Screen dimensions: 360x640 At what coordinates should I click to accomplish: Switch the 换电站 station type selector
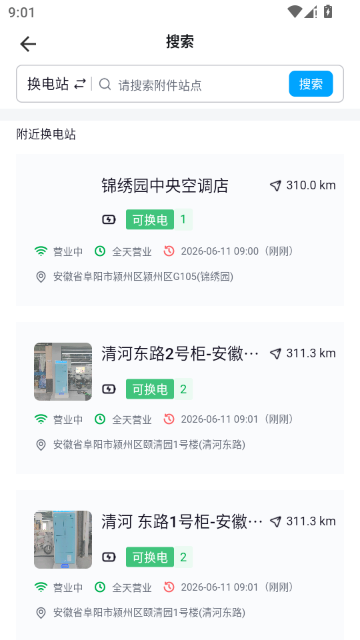pos(56,84)
